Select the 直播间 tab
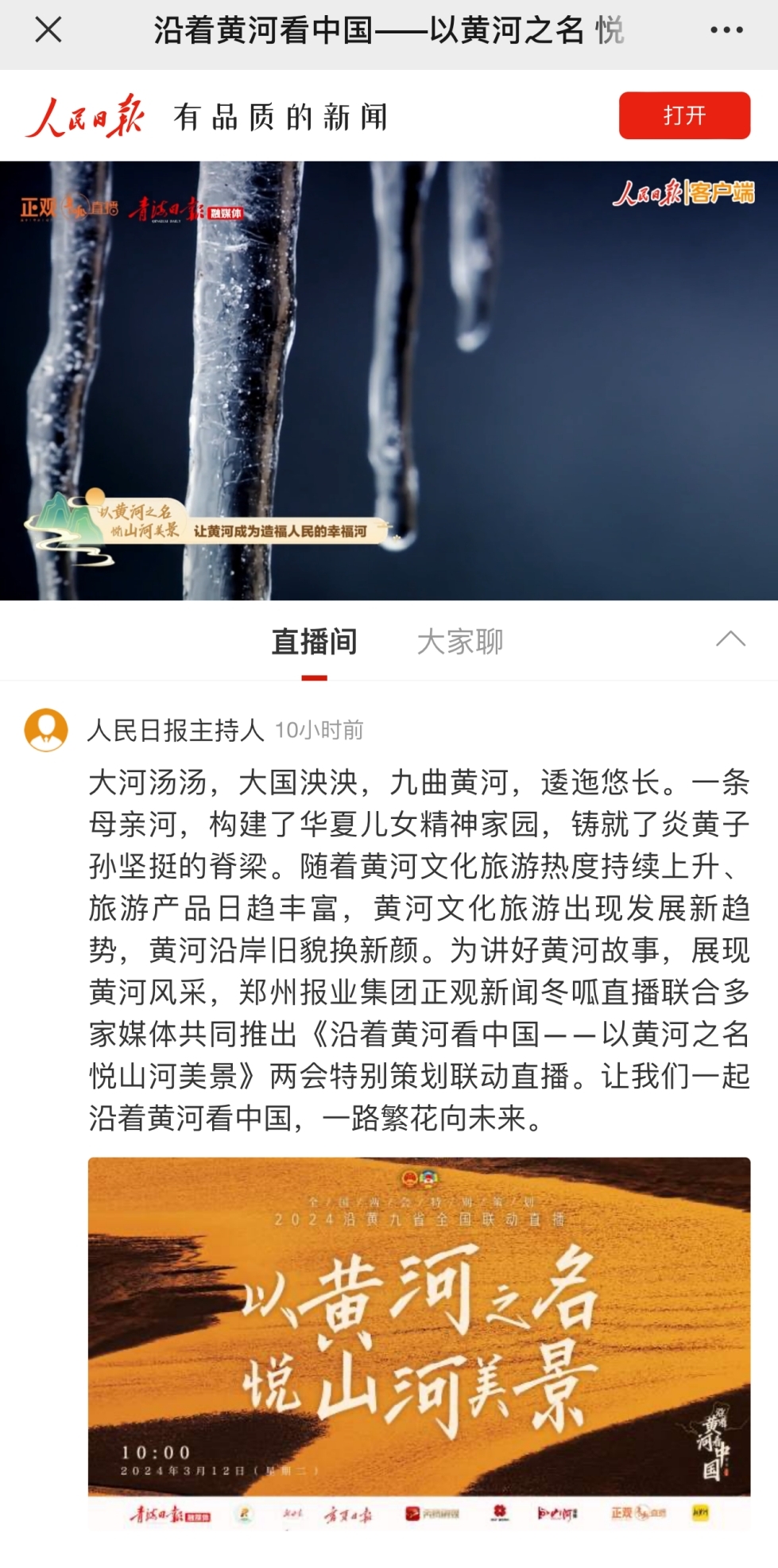Screen dimensions: 778x1568 (315, 642)
